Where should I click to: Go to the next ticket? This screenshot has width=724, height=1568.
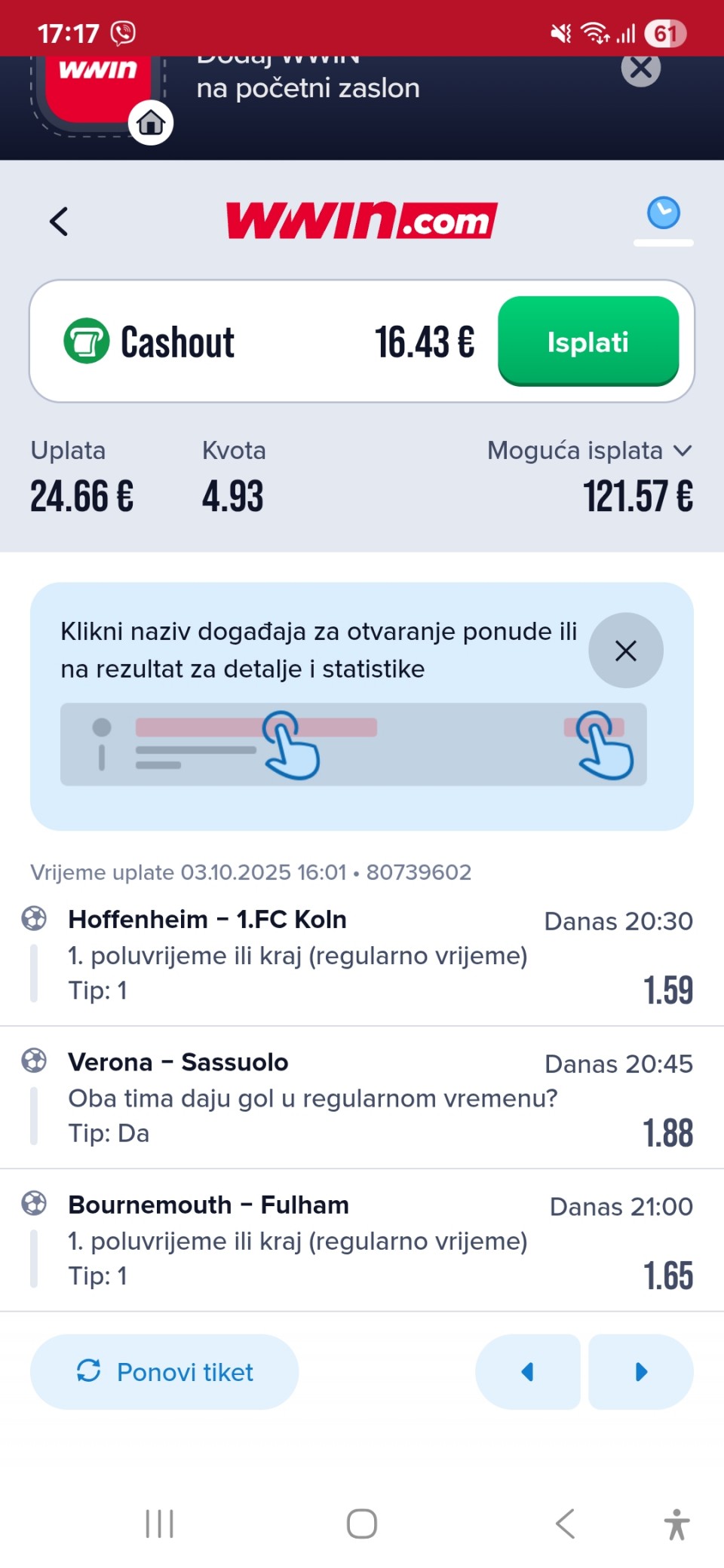[641, 1372]
